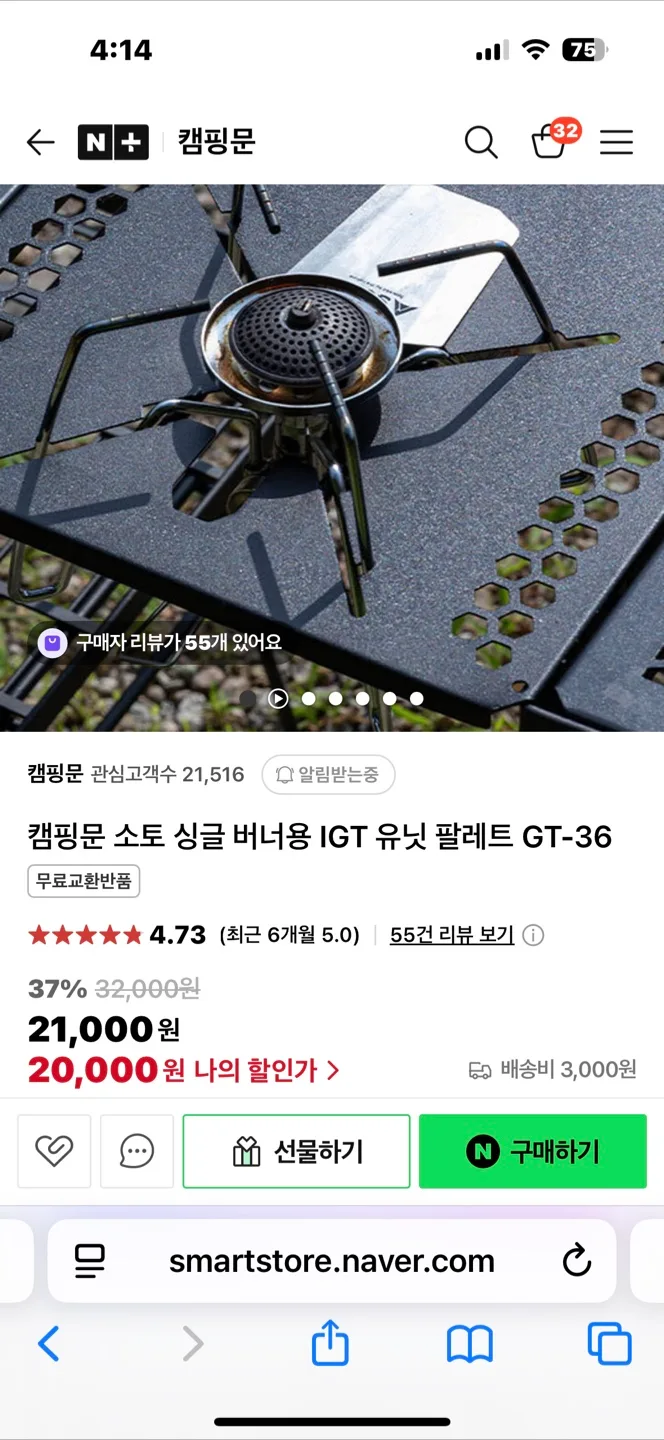Open the 캠핑문 store name link
The width and height of the screenshot is (664, 1440).
tap(56, 774)
